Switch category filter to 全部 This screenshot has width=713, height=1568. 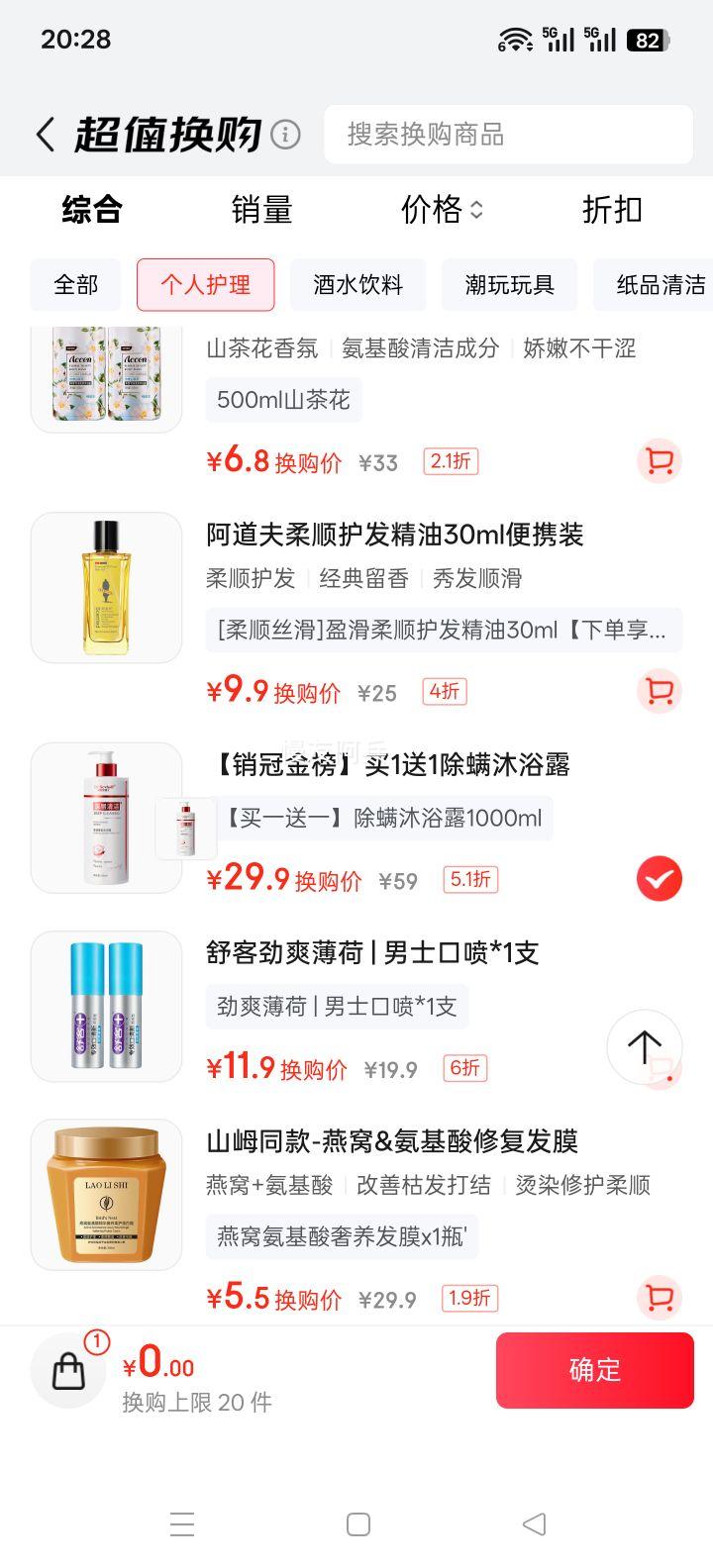click(74, 284)
